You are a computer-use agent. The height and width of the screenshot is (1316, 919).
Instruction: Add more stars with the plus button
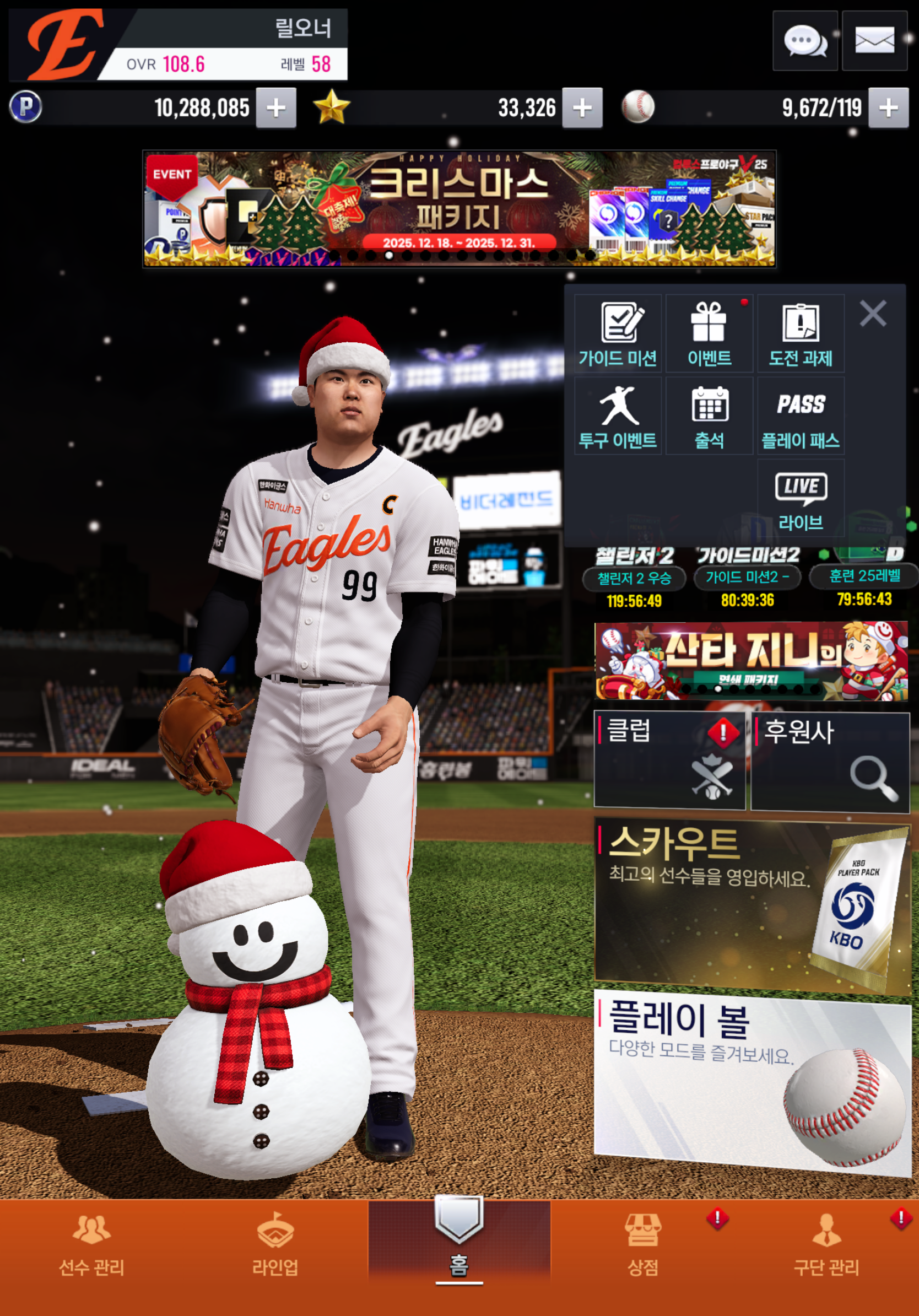(581, 108)
